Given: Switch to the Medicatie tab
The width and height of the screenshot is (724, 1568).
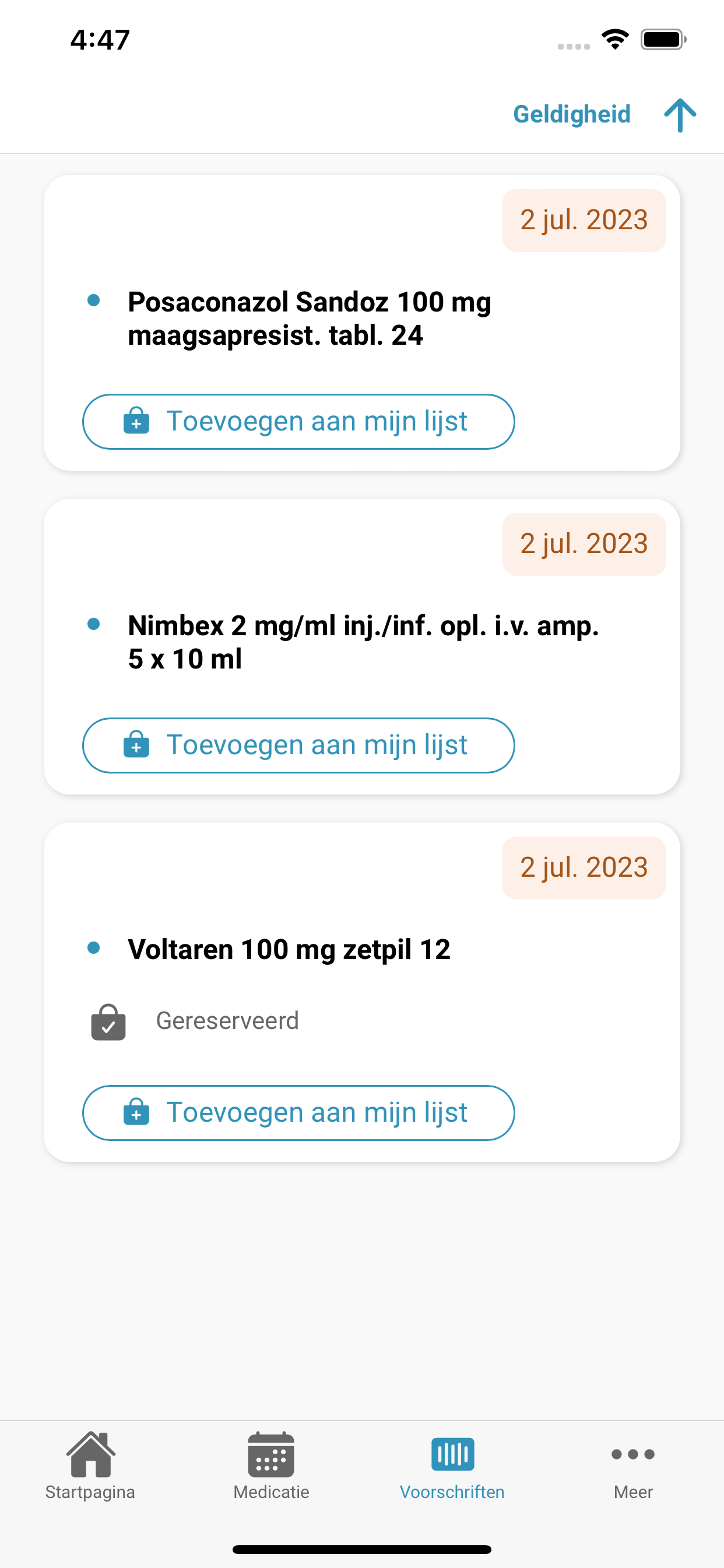Looking at the screenshot, I should [x=271, y=1466].
